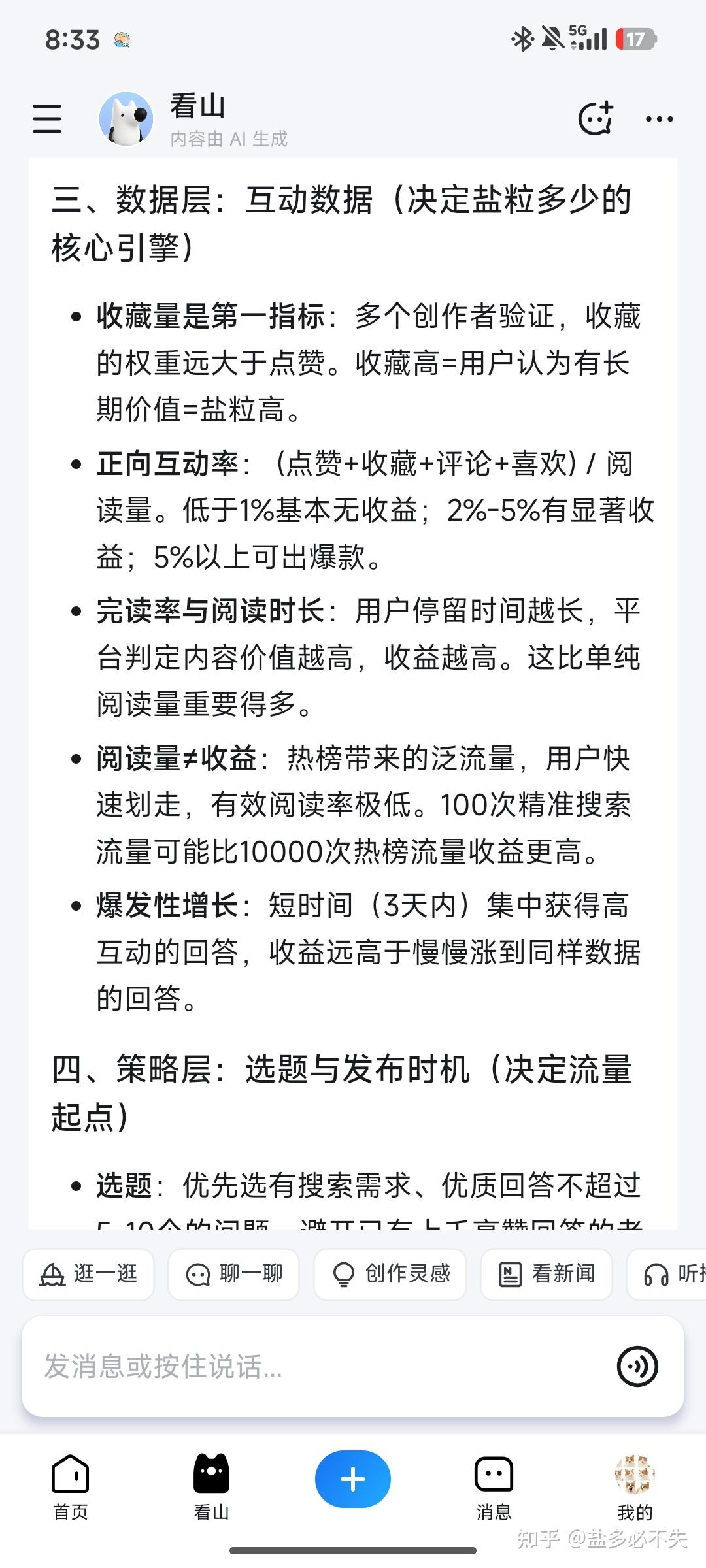The height and width of the screenshot is (1568, 706).
Task: Open the hamburger drawer menu
Action: pyautogui.click(x=47, y=119)
